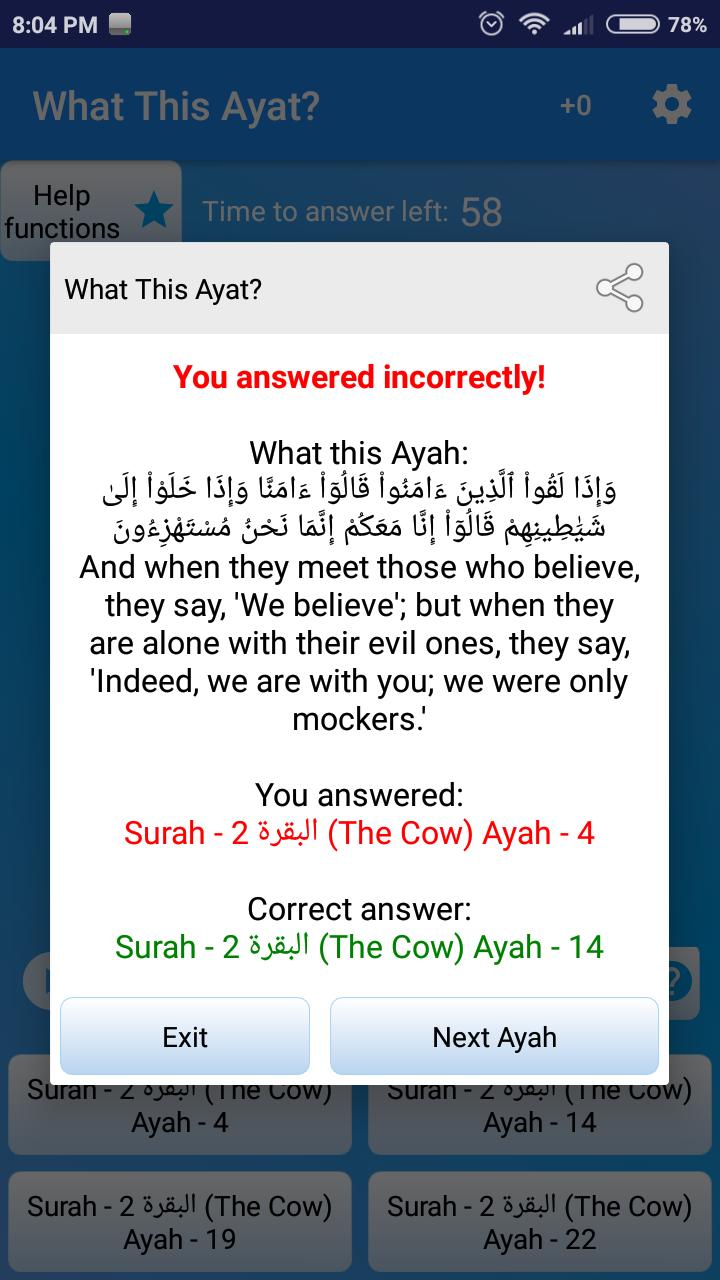Select the answer tile for Ayah 14
This screenshot has height=1280, width=720.
(x=540, y=1105)
